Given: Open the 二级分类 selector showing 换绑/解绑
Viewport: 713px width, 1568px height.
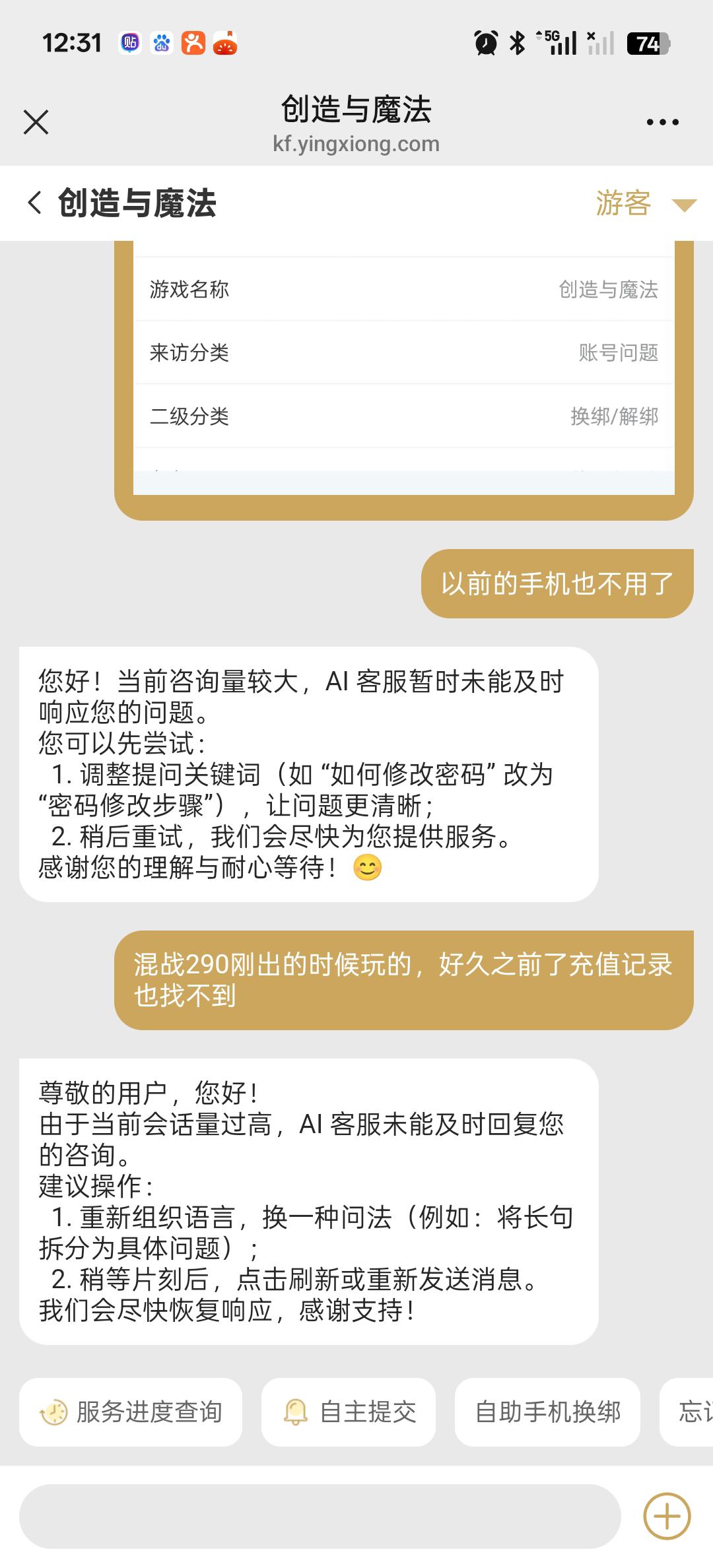Looking at the screenshot, I should (403, 416).
